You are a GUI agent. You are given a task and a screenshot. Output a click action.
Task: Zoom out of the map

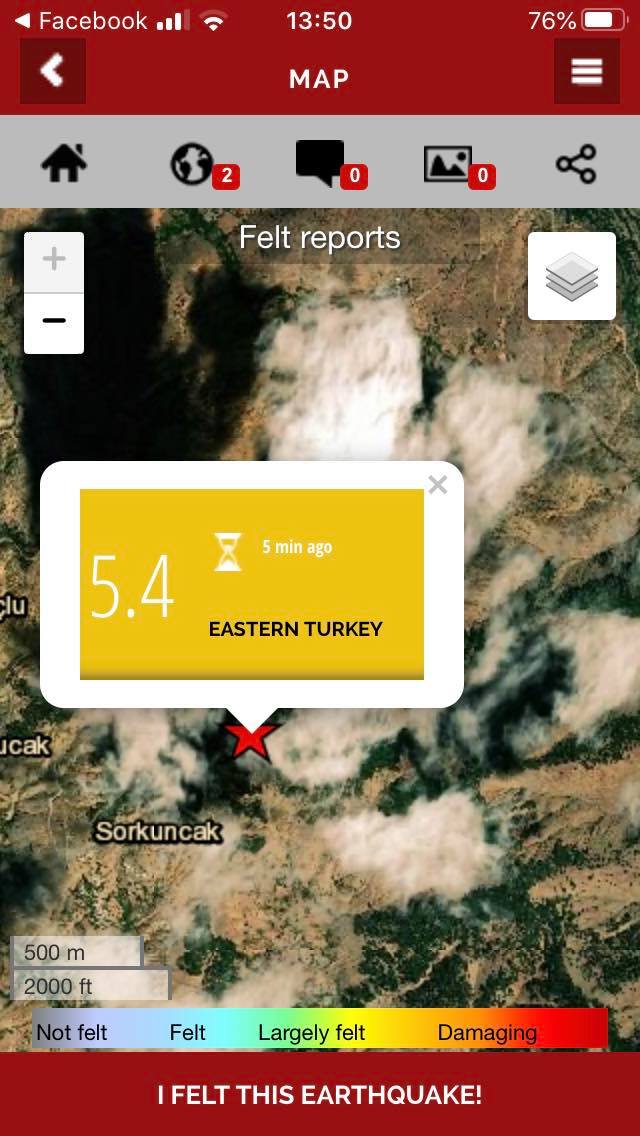pos(54,322)
